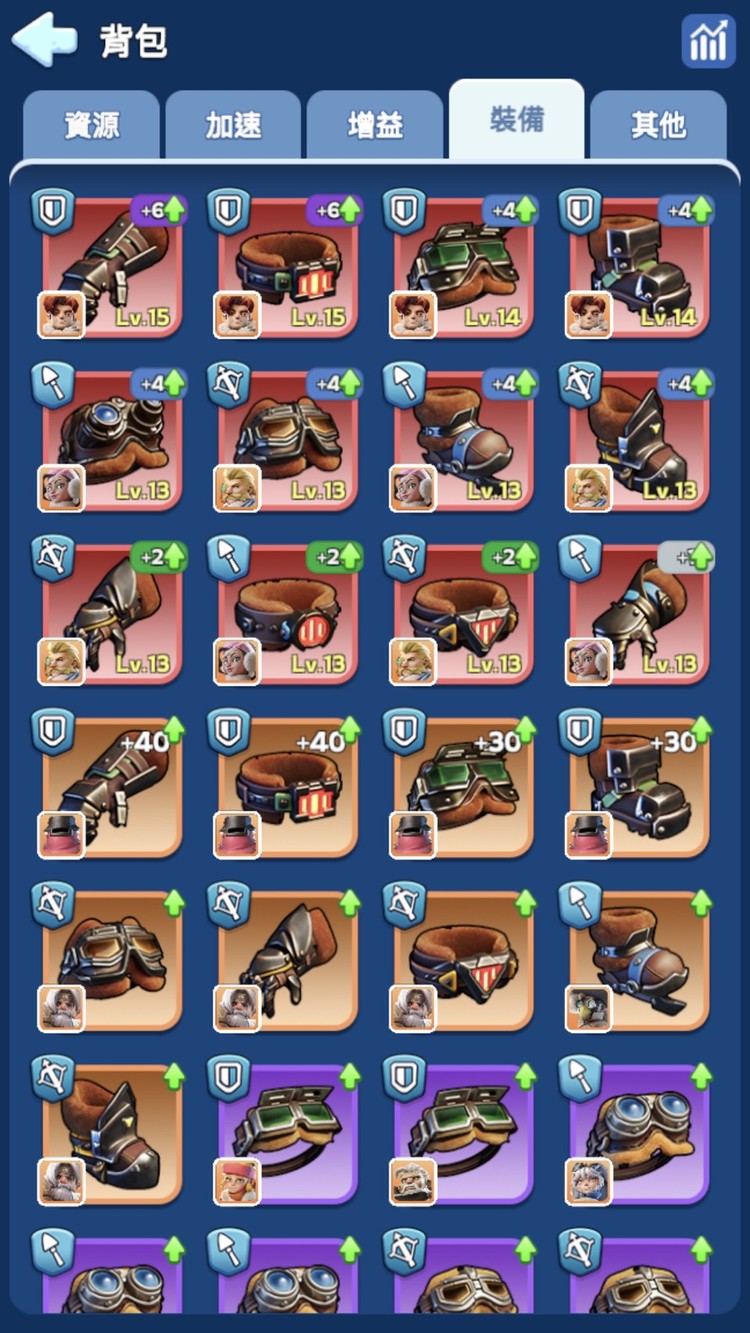Open the 增益 tab
This screenshot has height=1333, width=750.
(x=375, y=125)
